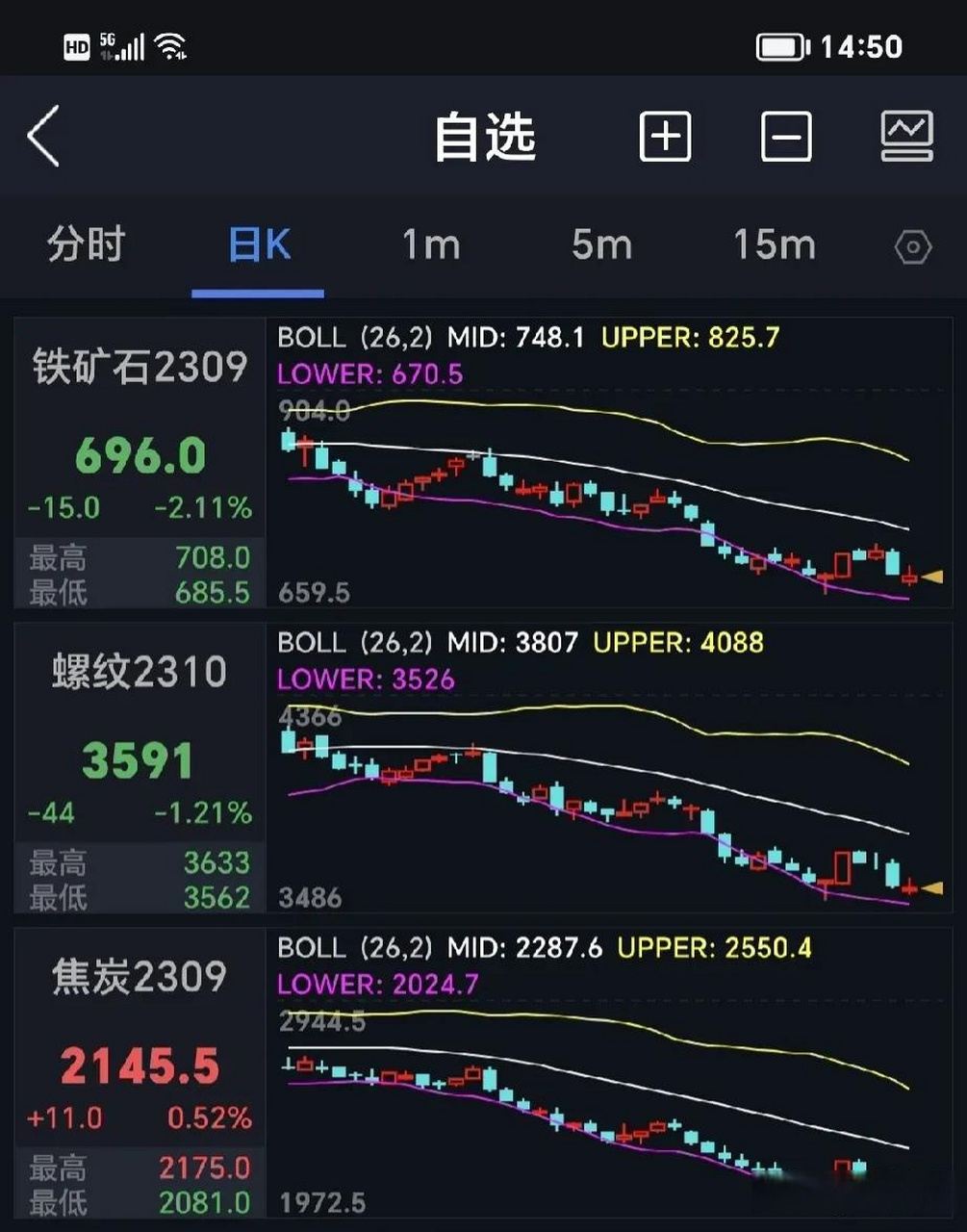The width and height of the screenshot is (967, 1232).
Task: Open the hexagon settings icon beside 15m
Action: pos(912,247)
